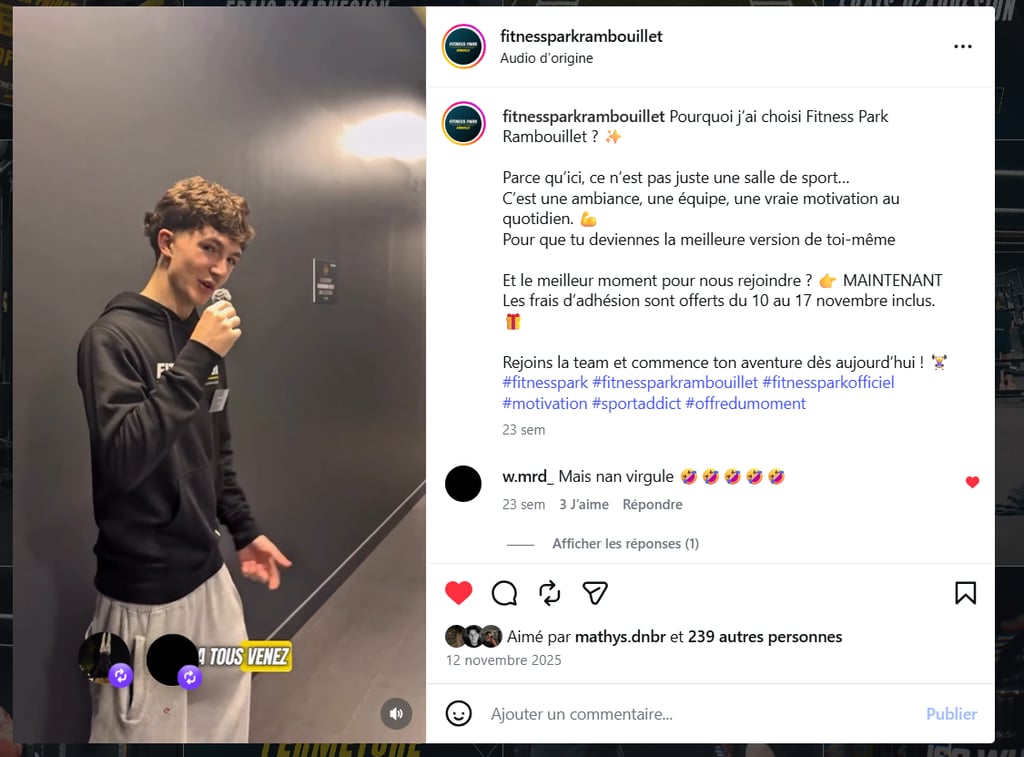Bookmark this post
The width and height of the screenshot is (1024, 757).
click(965, 593)
